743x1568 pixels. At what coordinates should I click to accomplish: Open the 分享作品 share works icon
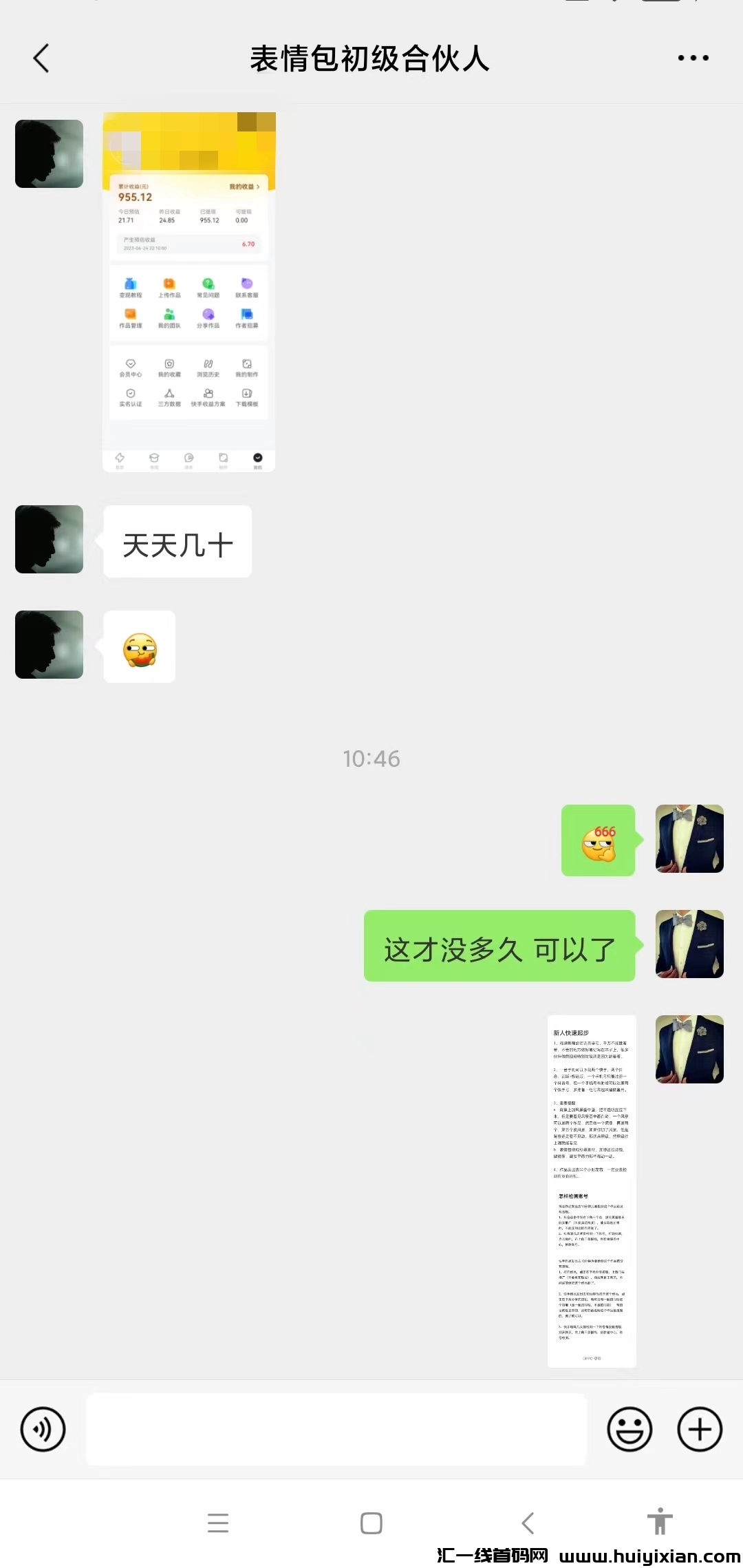pyautogui.click(x=208, y=315)
